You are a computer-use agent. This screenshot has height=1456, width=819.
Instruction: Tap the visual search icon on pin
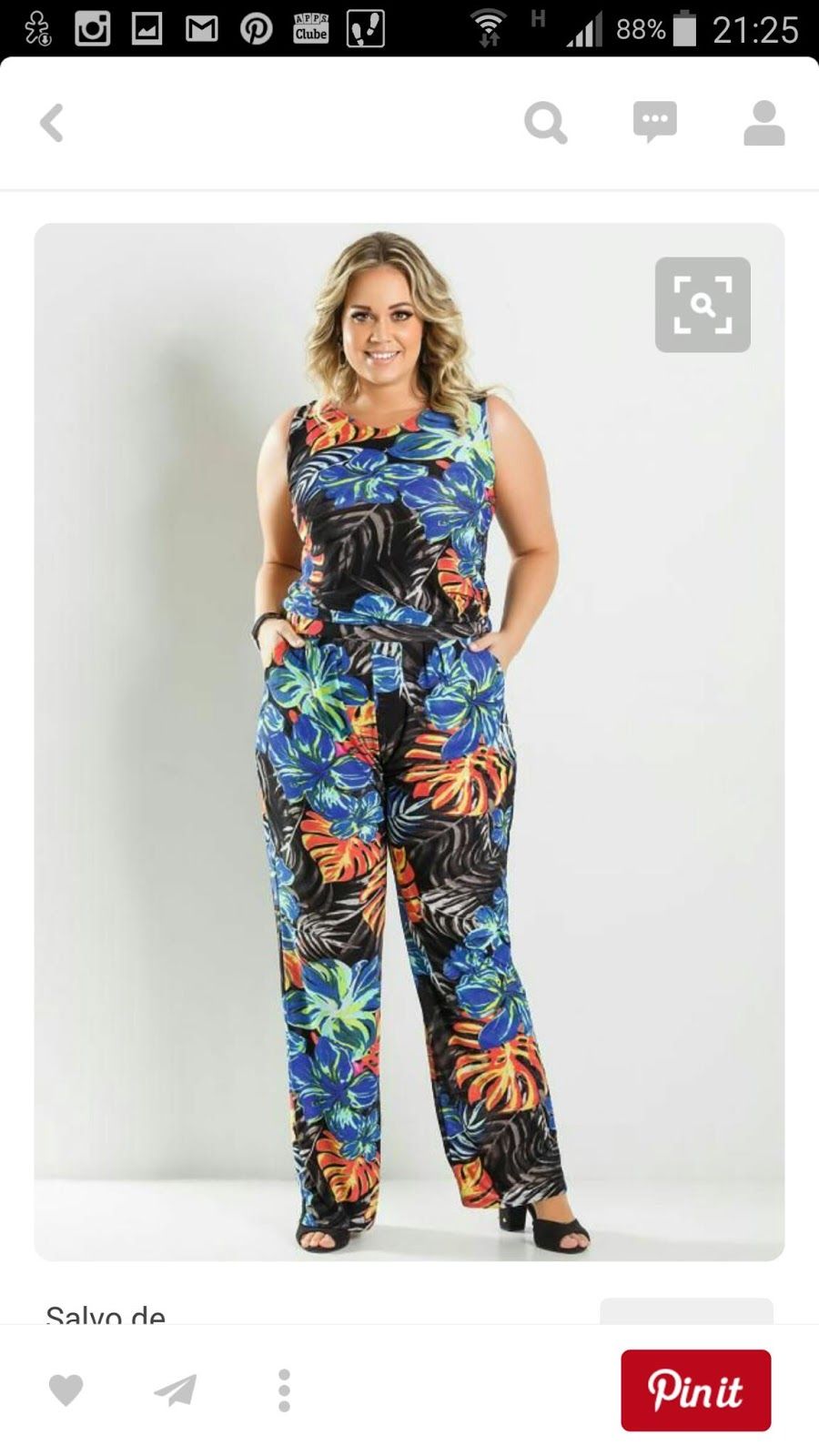point(703,305)
